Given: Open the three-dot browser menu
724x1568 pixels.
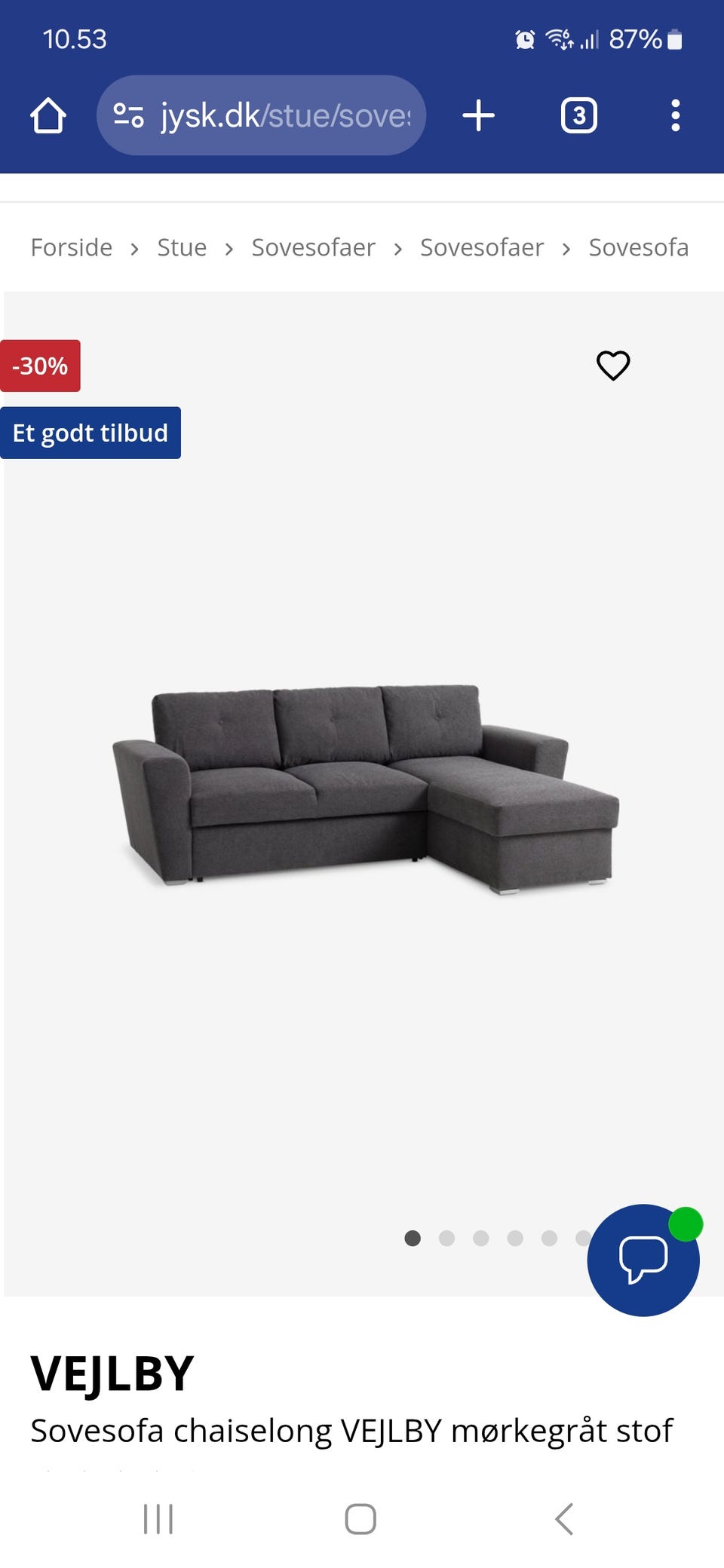Looking at the screenshot, I should click(x=675, y=115).
